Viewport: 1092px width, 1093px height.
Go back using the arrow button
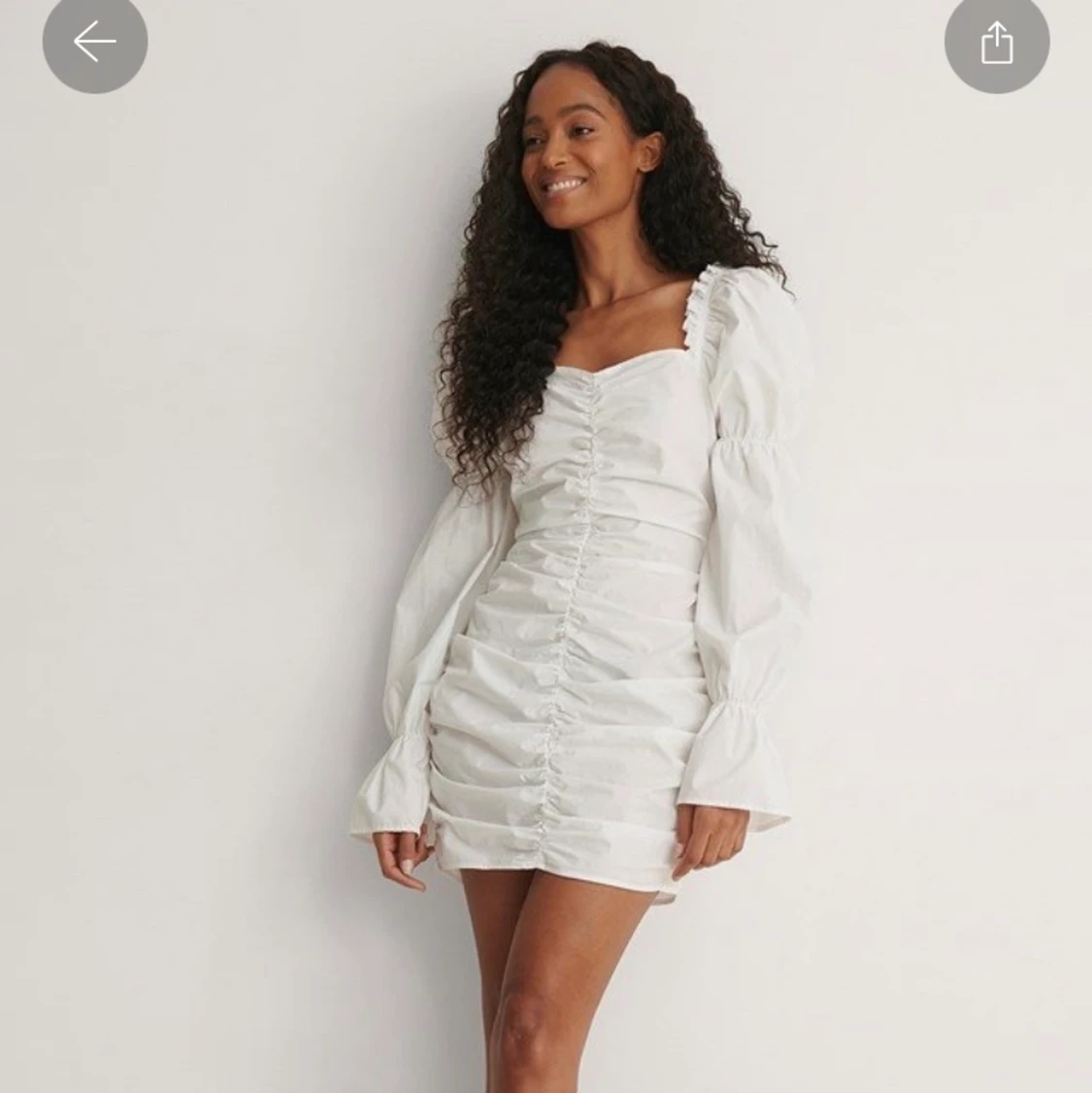click(x=95, y=42)
